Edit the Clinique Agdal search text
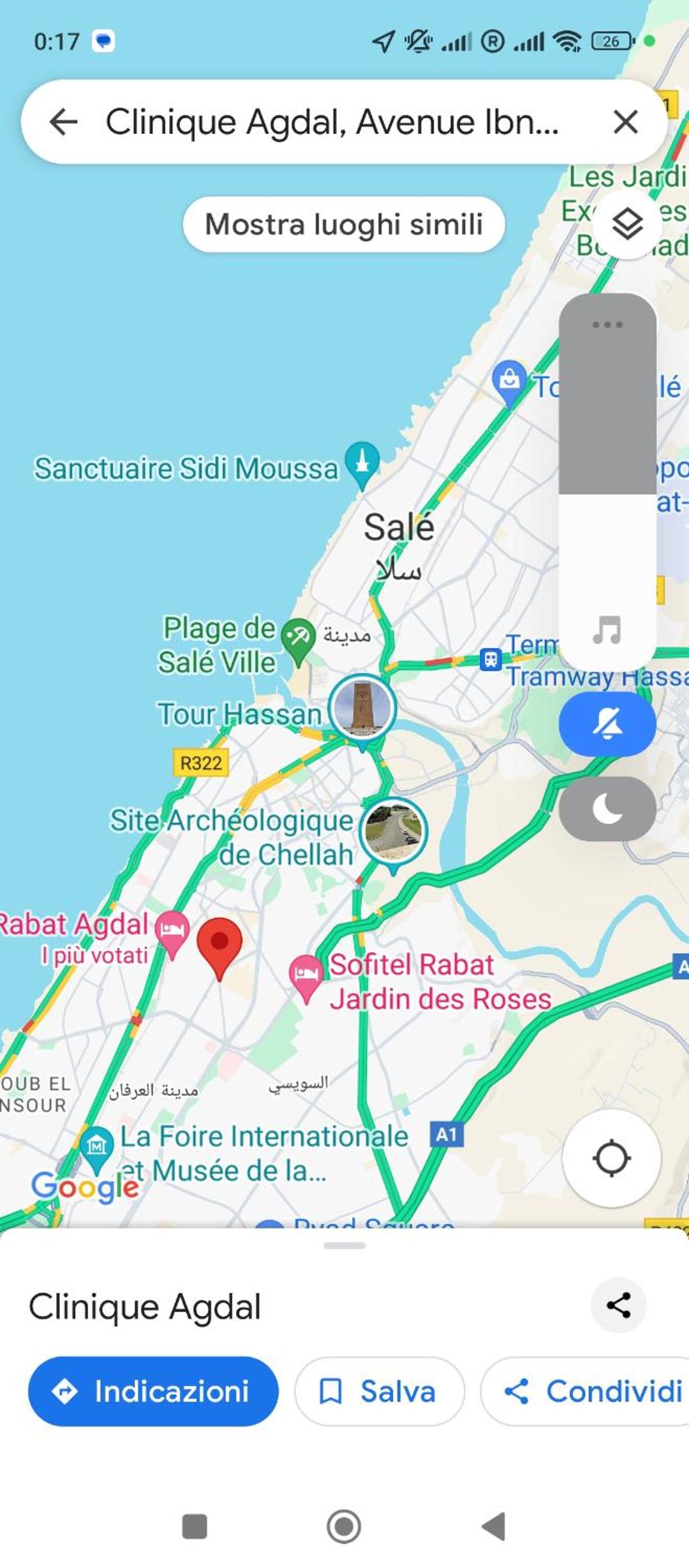 click(x=332, y=122)
